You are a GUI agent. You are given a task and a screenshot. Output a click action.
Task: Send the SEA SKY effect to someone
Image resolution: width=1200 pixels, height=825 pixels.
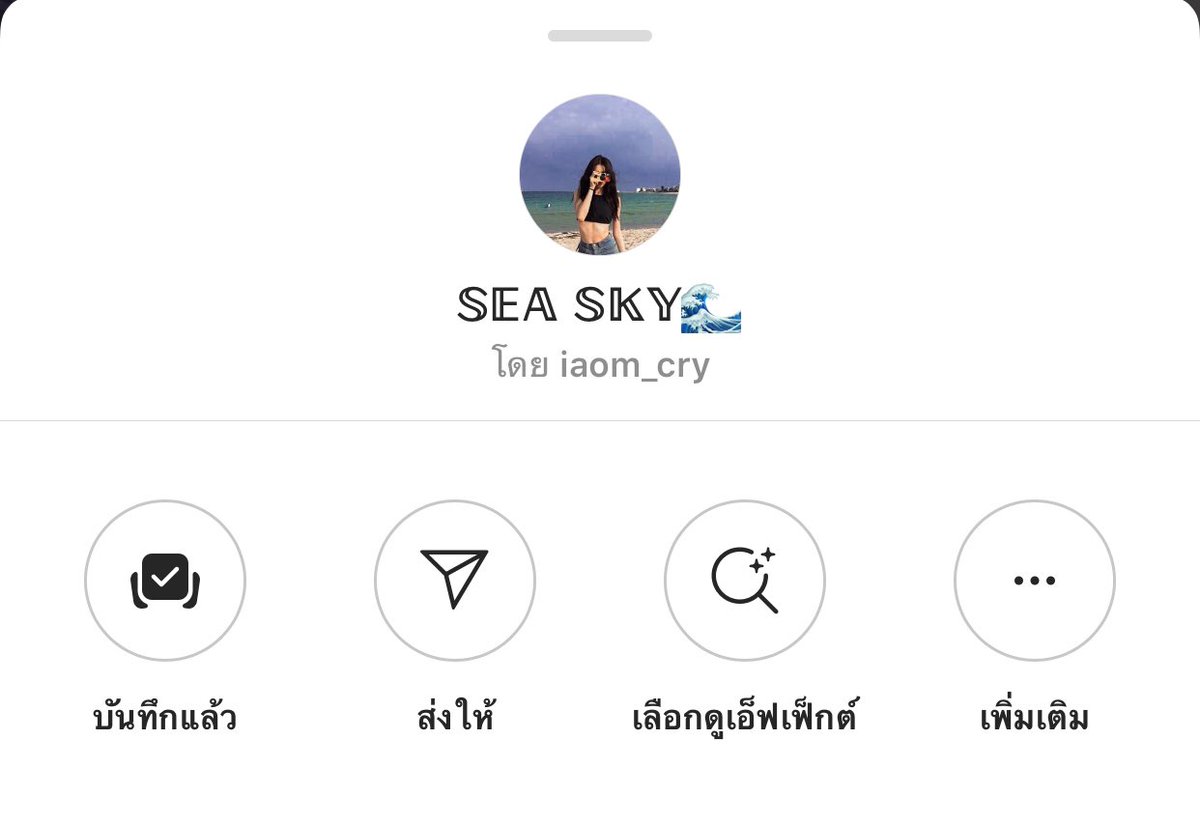pos(455,580)
